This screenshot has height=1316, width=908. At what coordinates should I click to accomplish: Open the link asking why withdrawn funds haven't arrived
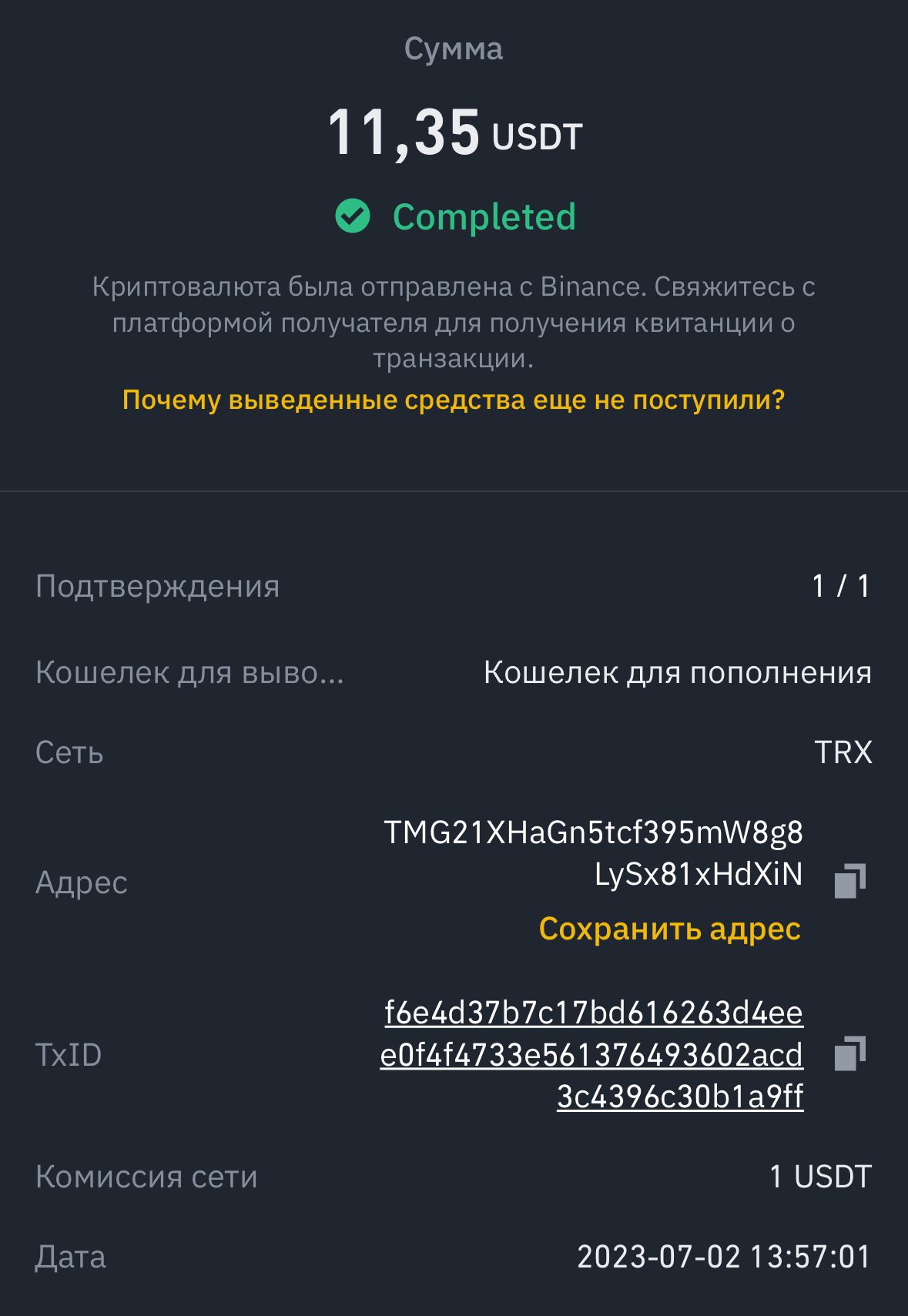pyautogui.click(x=453, y=400)
